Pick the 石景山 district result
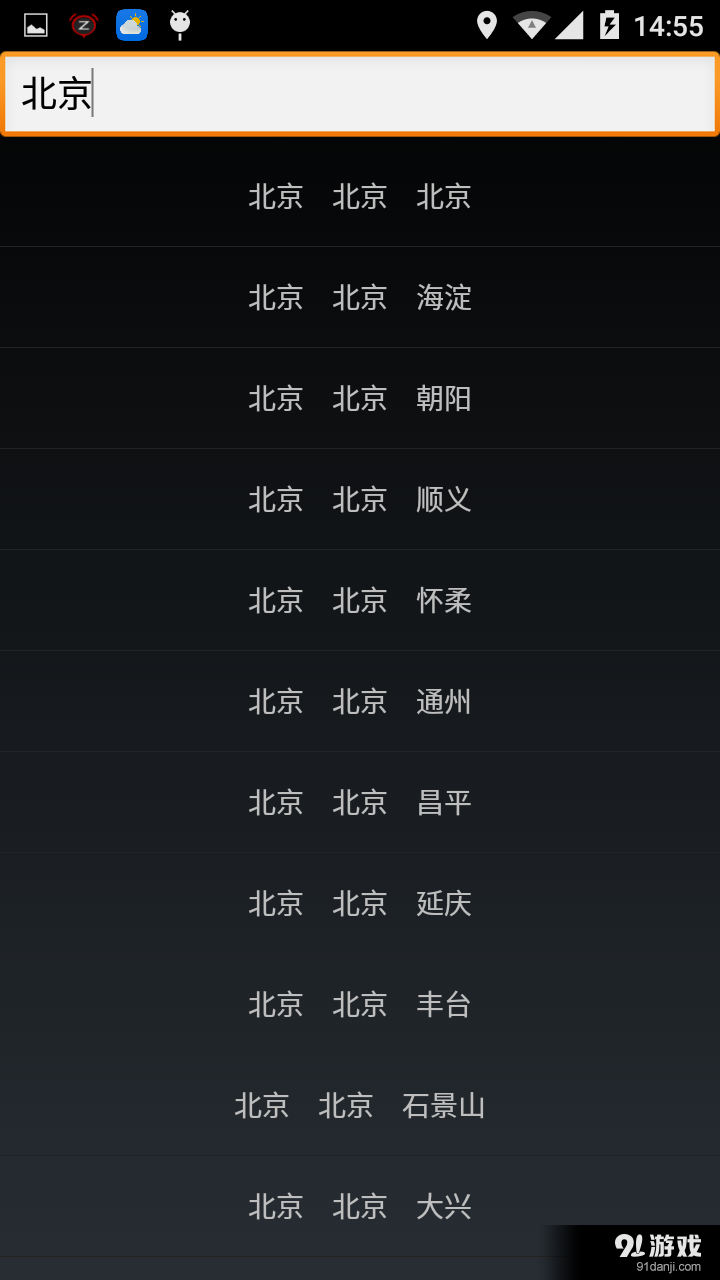 360,1105
